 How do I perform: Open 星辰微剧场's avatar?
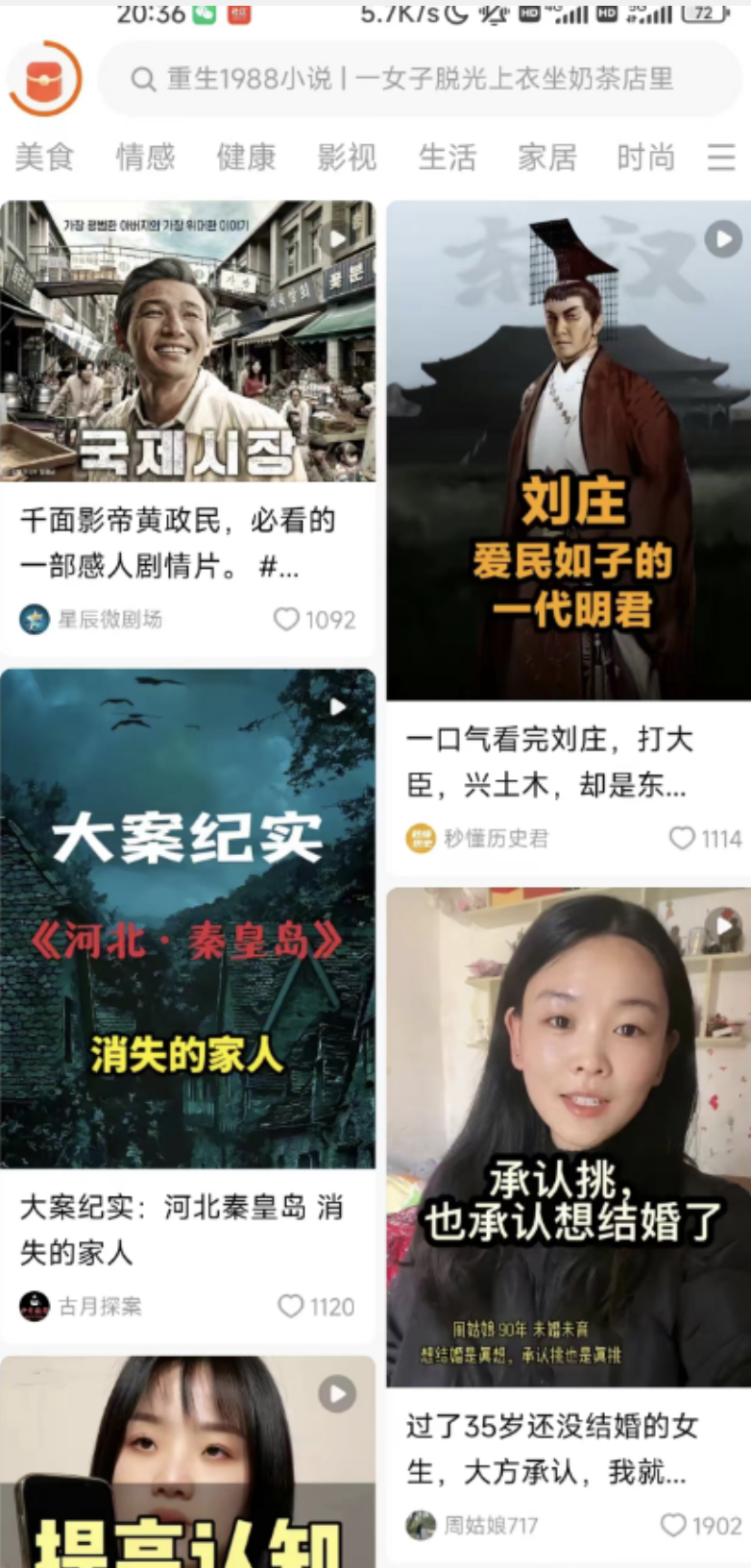coord(35,620)
